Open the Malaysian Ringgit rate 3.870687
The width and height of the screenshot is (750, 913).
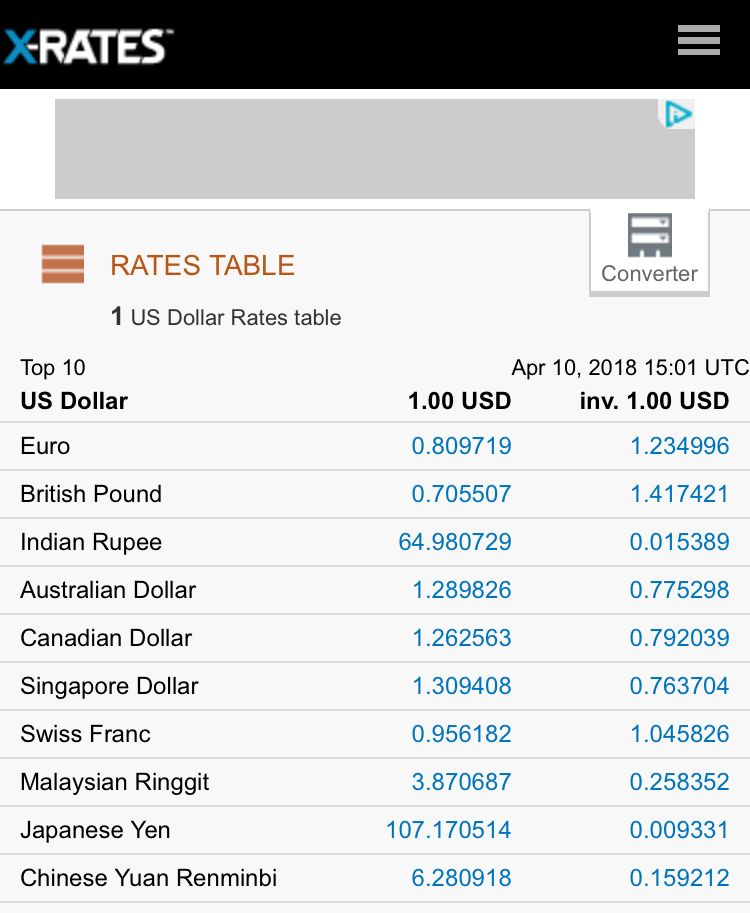[461, 782]
